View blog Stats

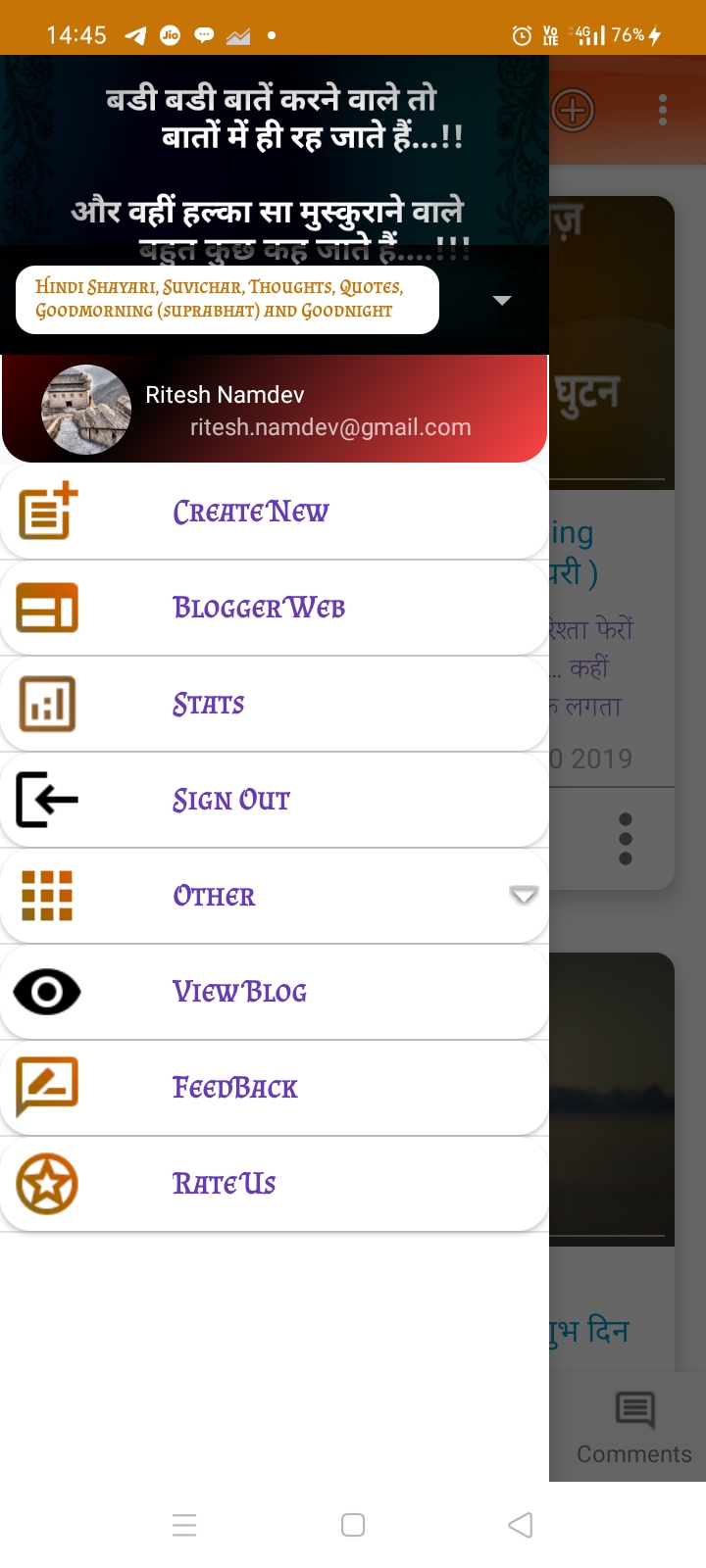click(x=274, y=704)
